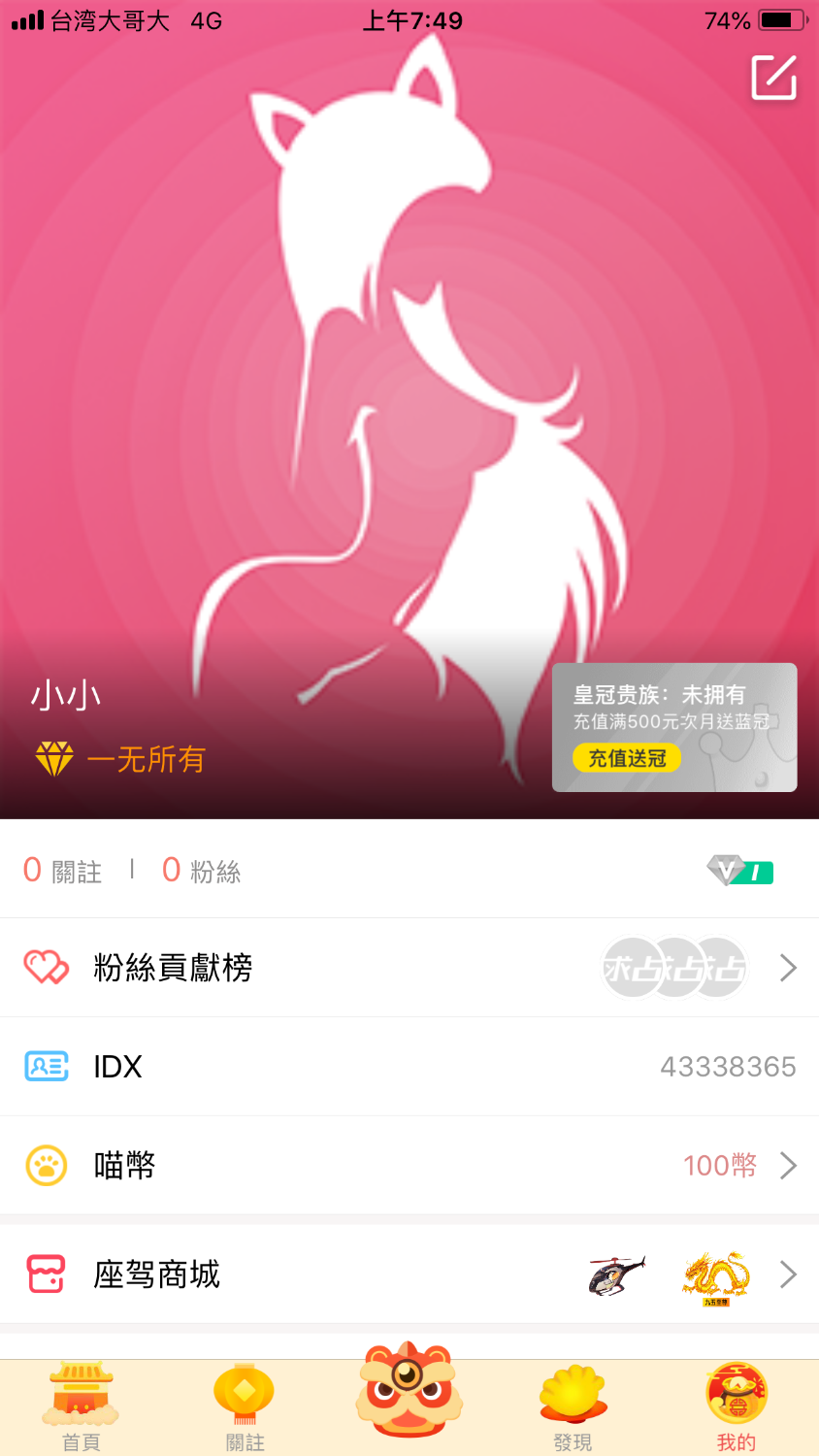Open the 座駕商城 vehicle store

point(409,1274)
